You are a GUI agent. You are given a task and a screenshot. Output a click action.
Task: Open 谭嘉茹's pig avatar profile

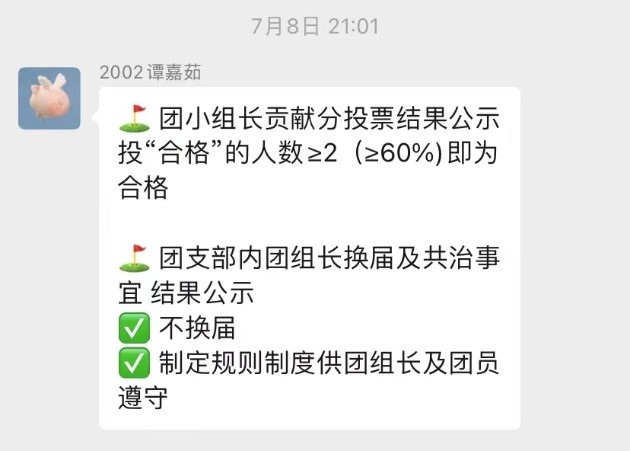tap(49, 98)
